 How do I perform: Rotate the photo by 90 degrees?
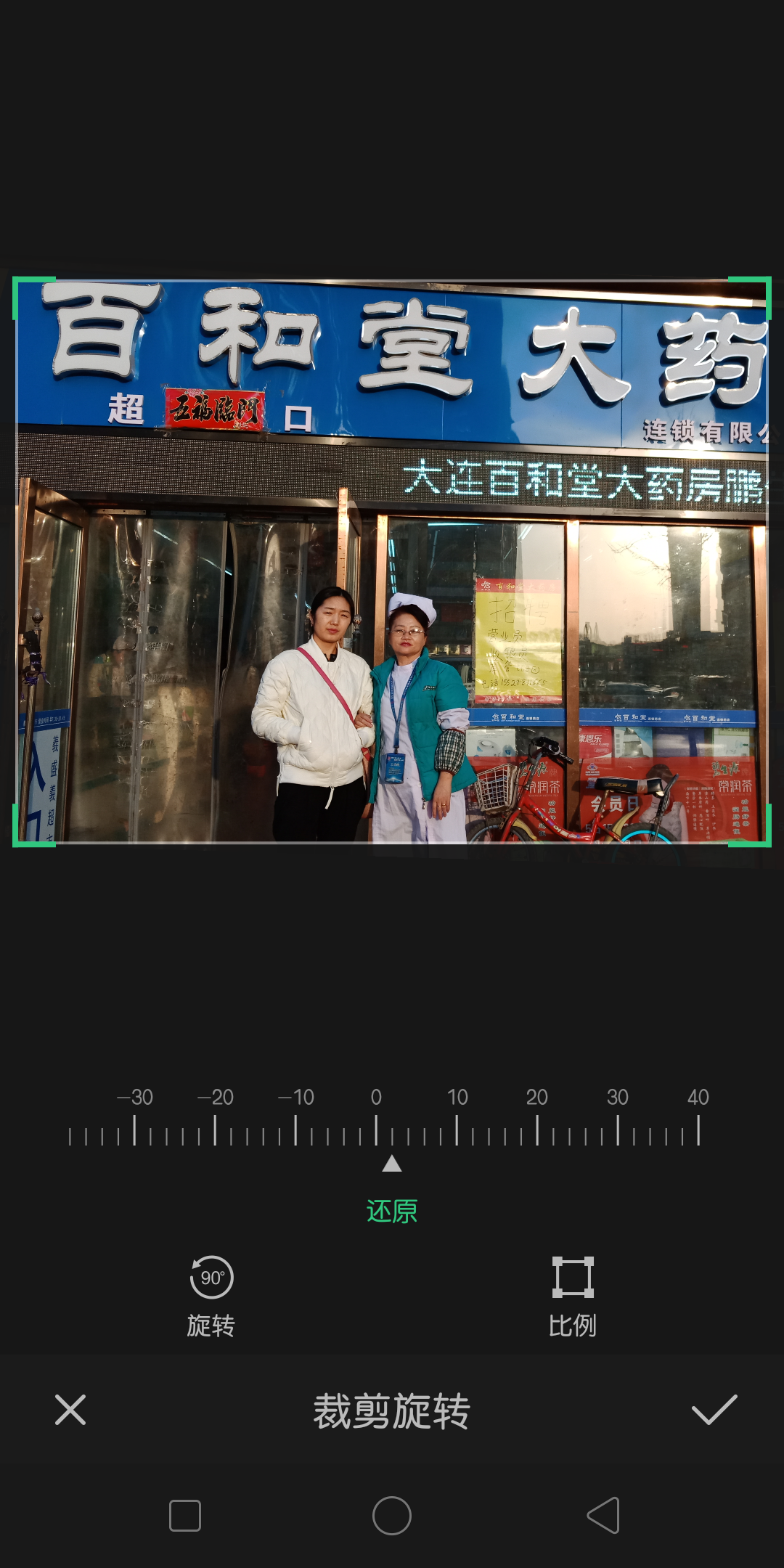[211, 1297]
